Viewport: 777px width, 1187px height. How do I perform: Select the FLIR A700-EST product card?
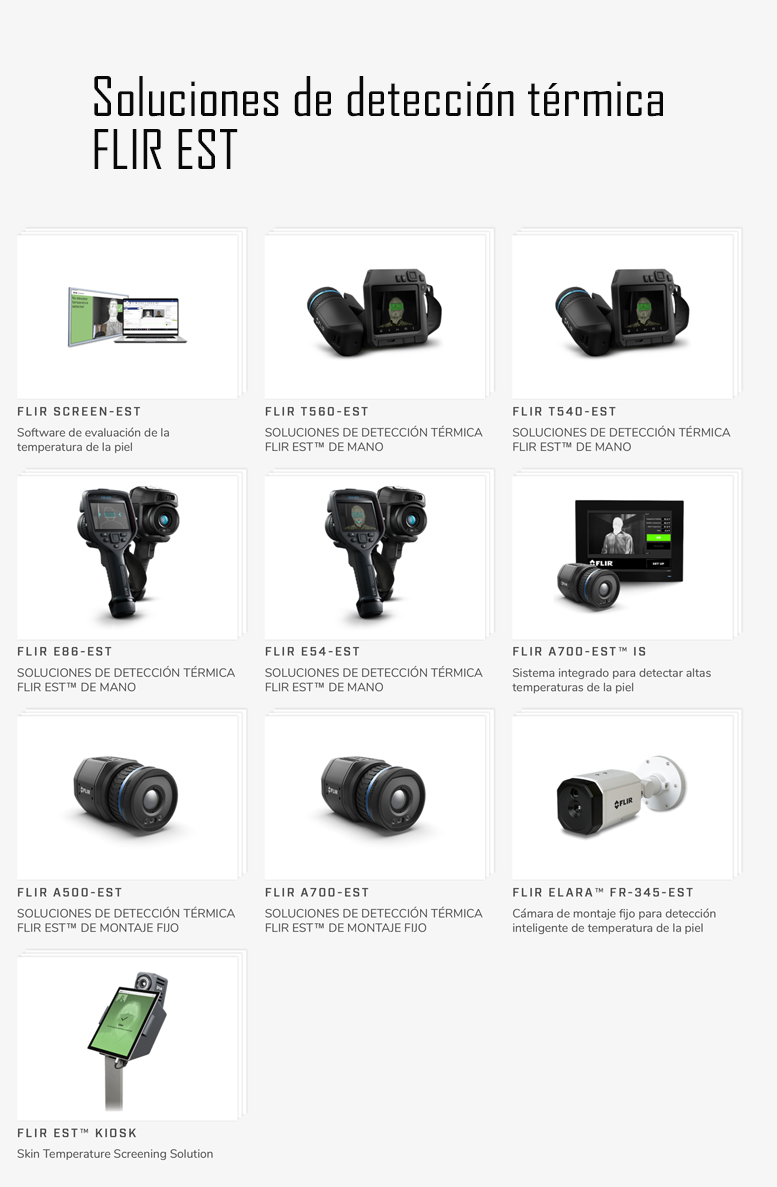pos(374,797)
